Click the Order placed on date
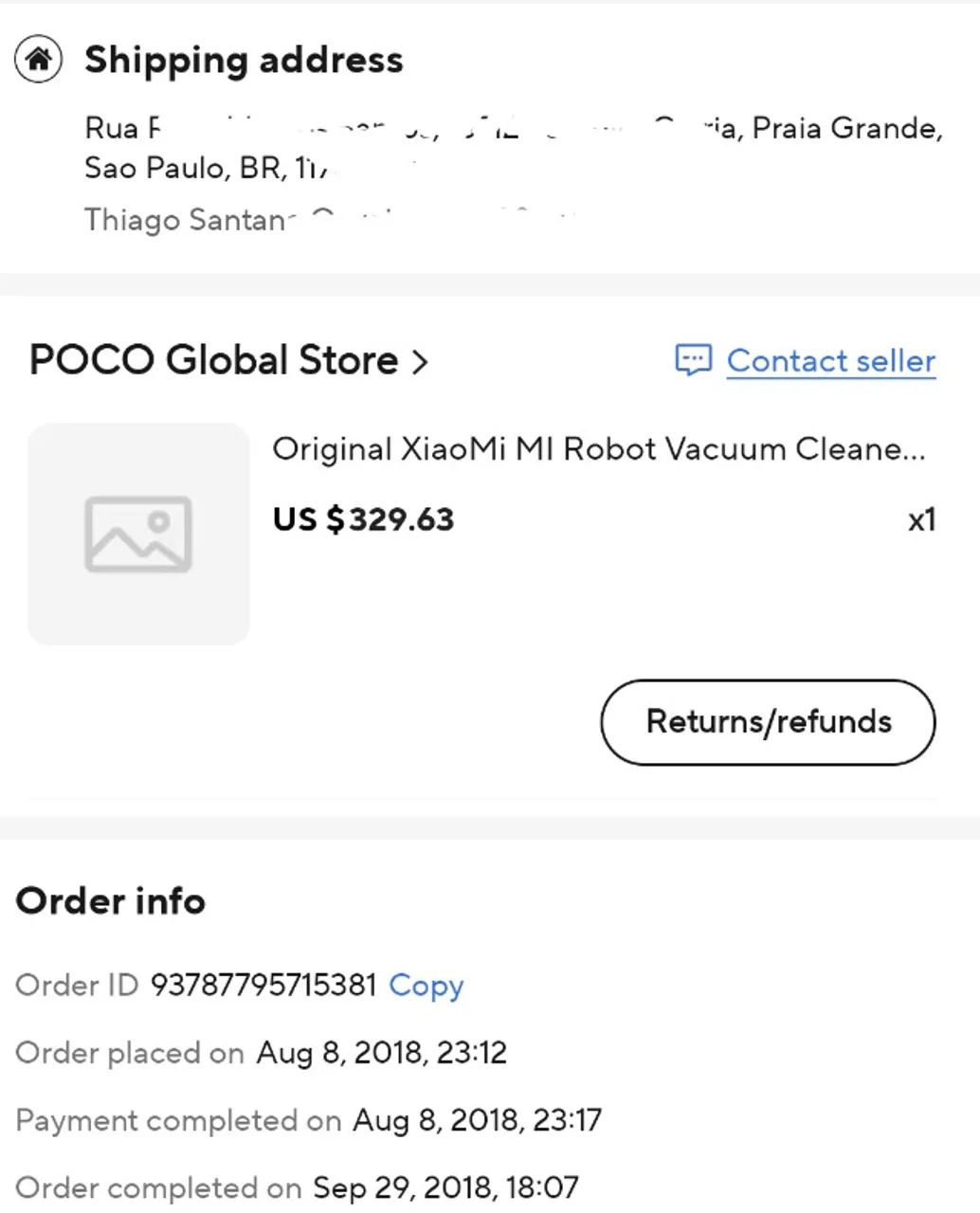Image resolution: width=980 pixels, height=1213 pixels. click(381, 1053)
